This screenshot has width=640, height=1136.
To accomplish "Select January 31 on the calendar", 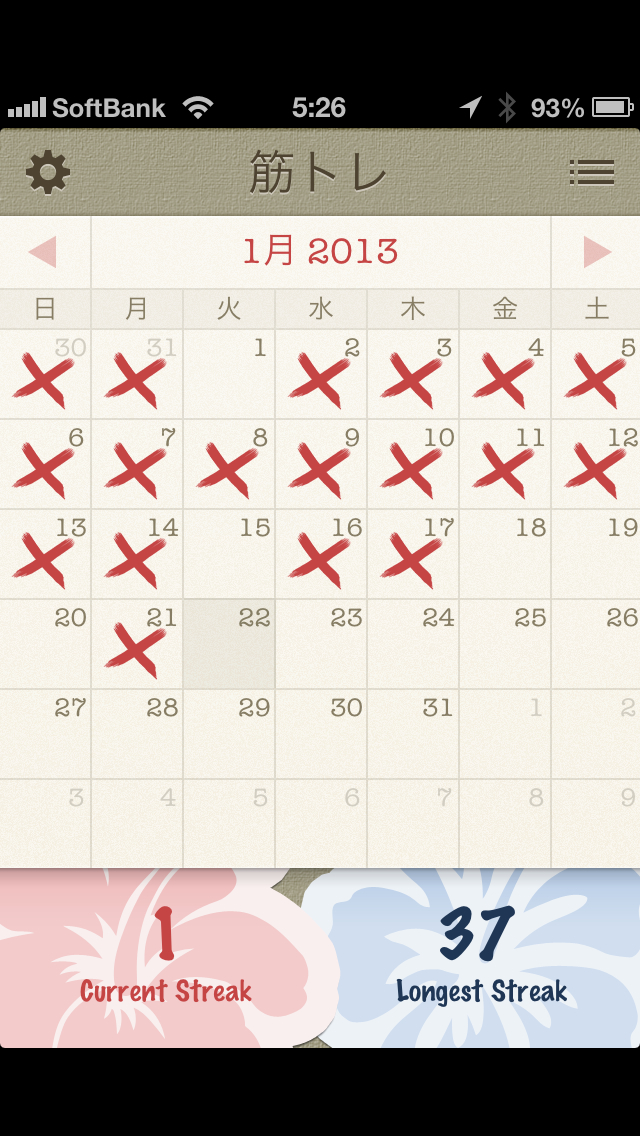I will 413,735.
